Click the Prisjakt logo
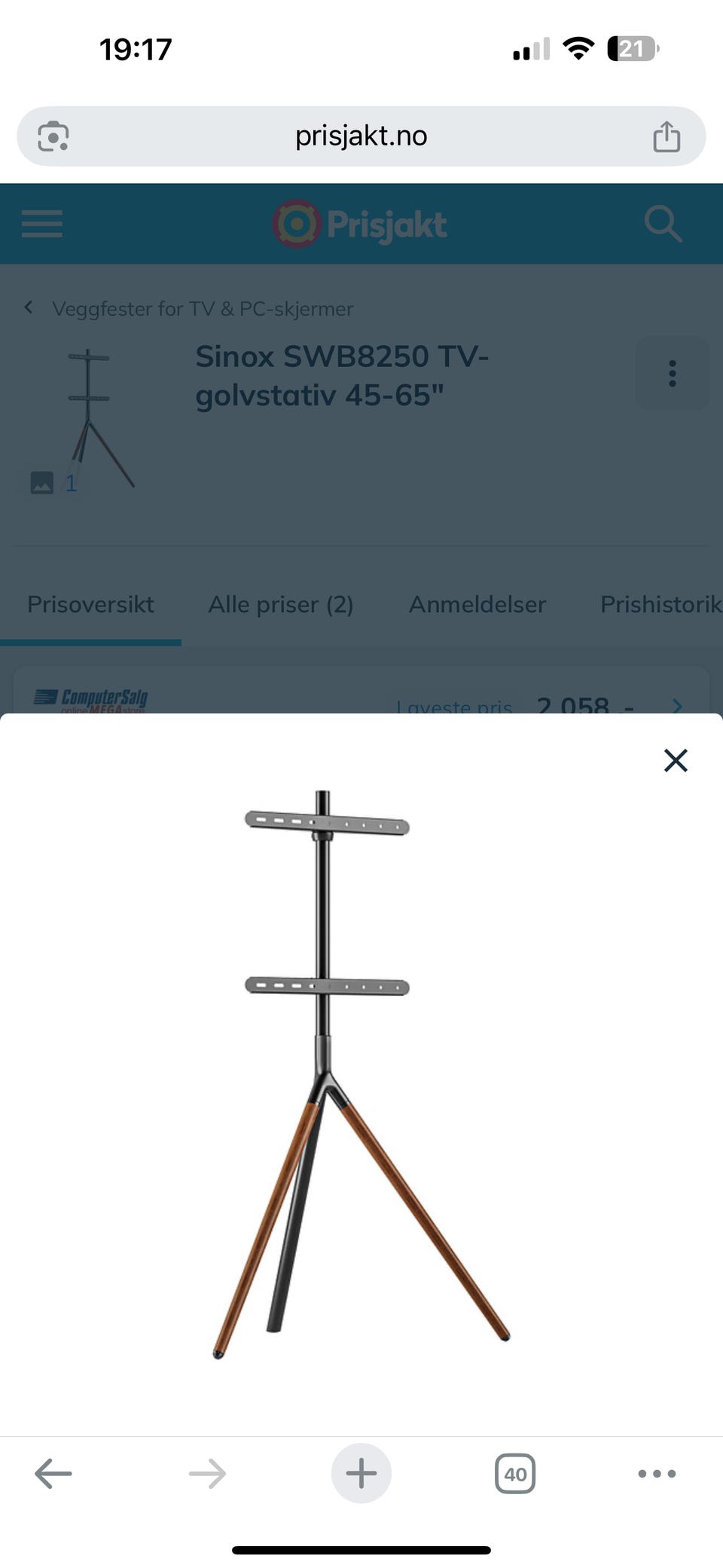This screenshot has height=1568, width=723. (360, 224)
